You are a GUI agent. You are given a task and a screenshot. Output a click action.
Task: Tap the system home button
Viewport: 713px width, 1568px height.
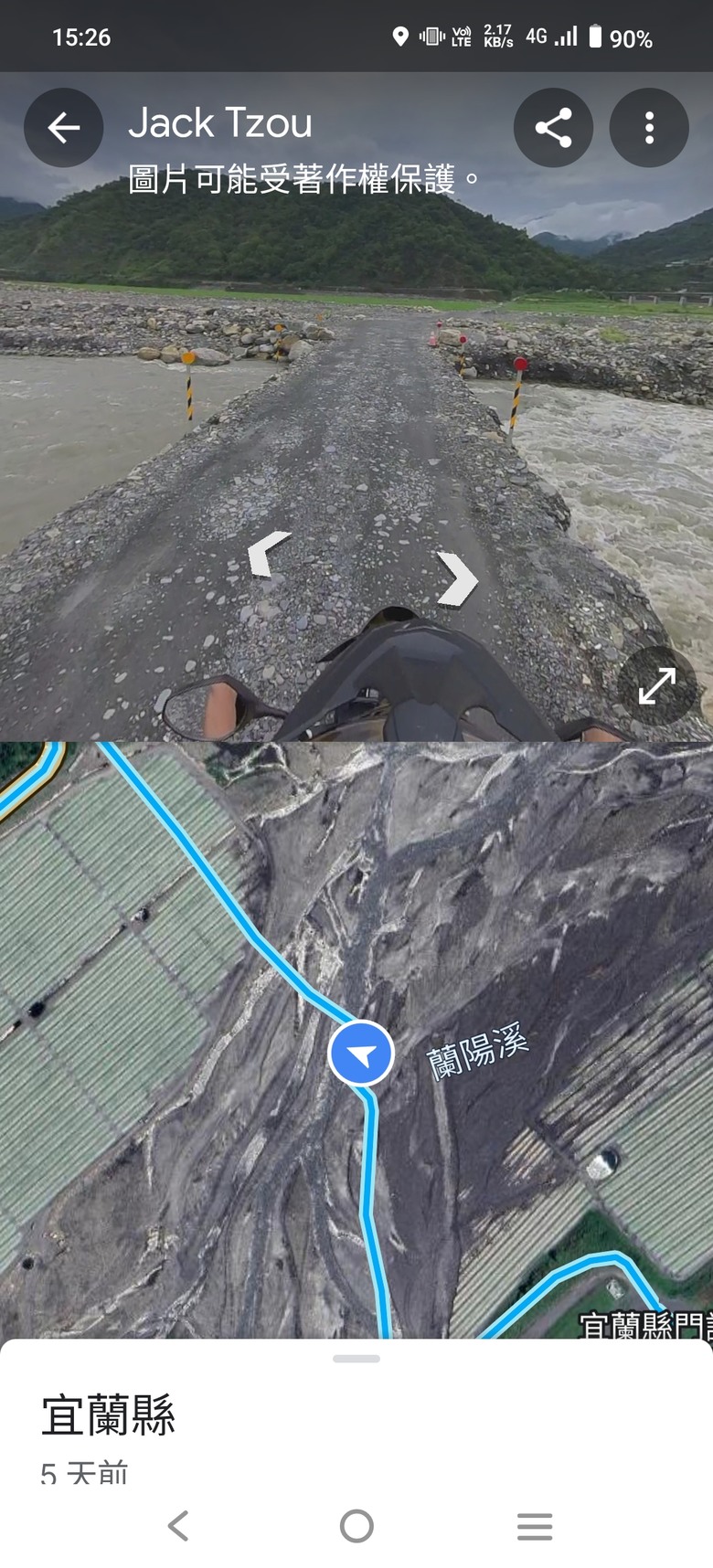tap(356, 1526)
